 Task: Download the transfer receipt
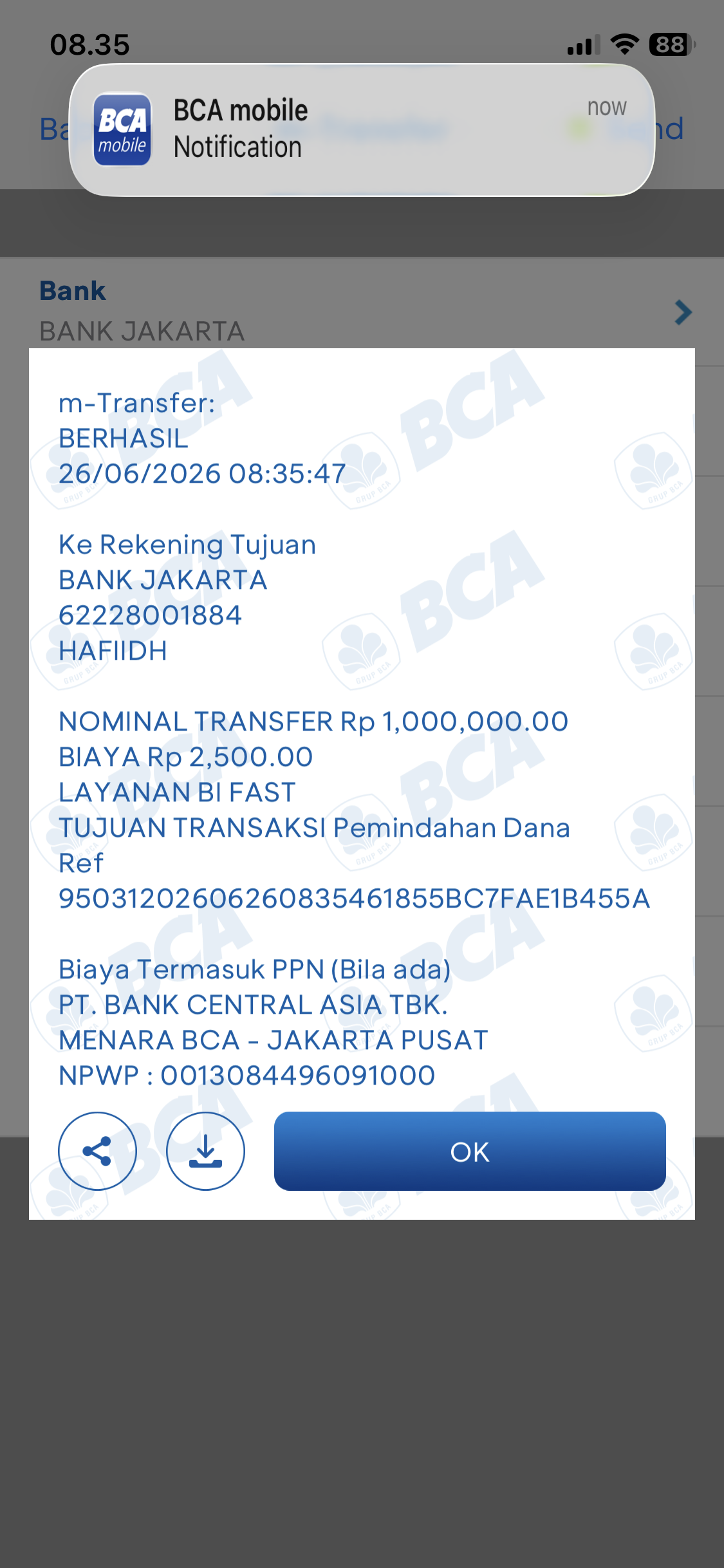(x=205, y=1151)
